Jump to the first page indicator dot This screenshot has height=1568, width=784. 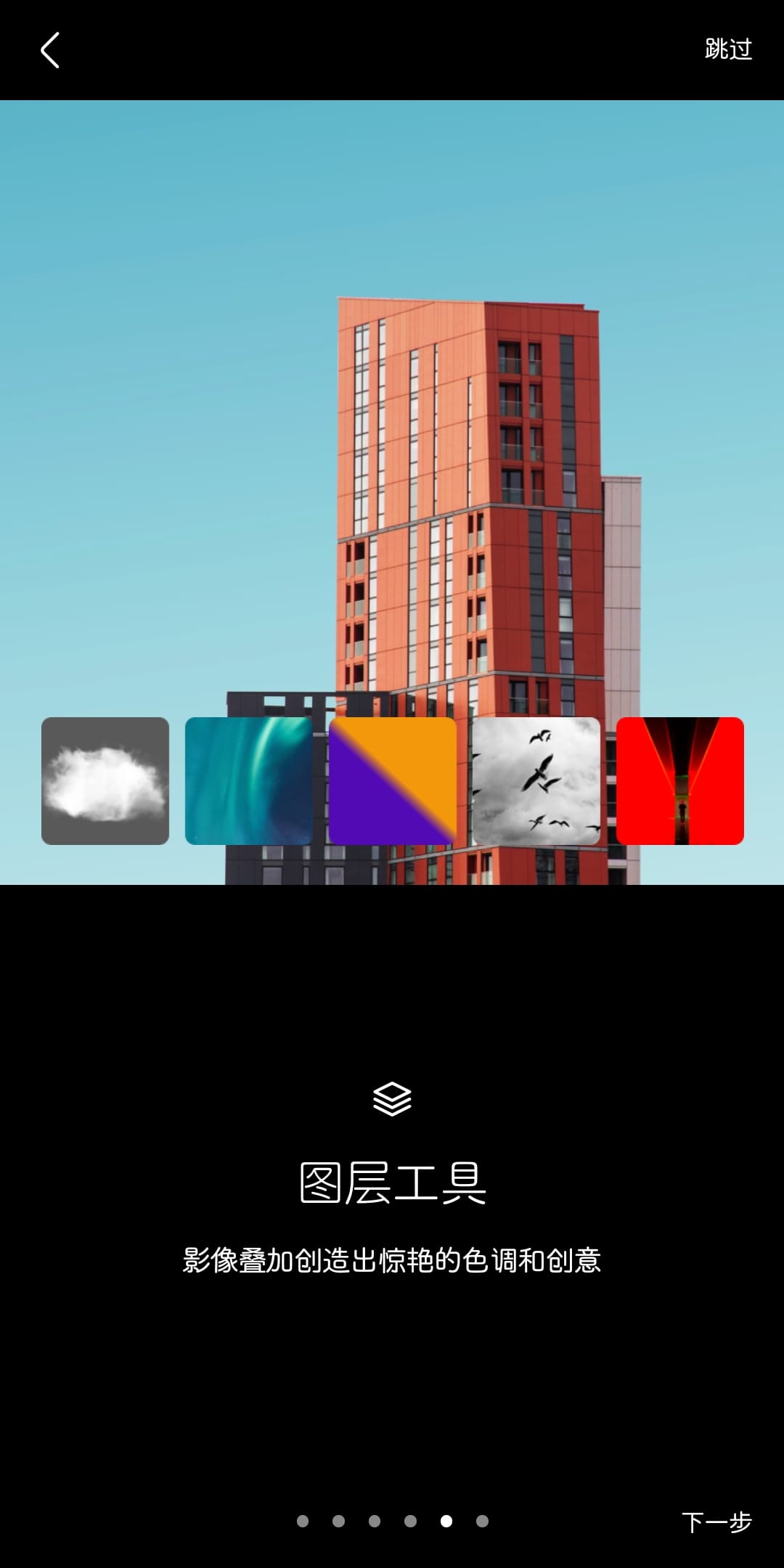[x=303, y=1521]
